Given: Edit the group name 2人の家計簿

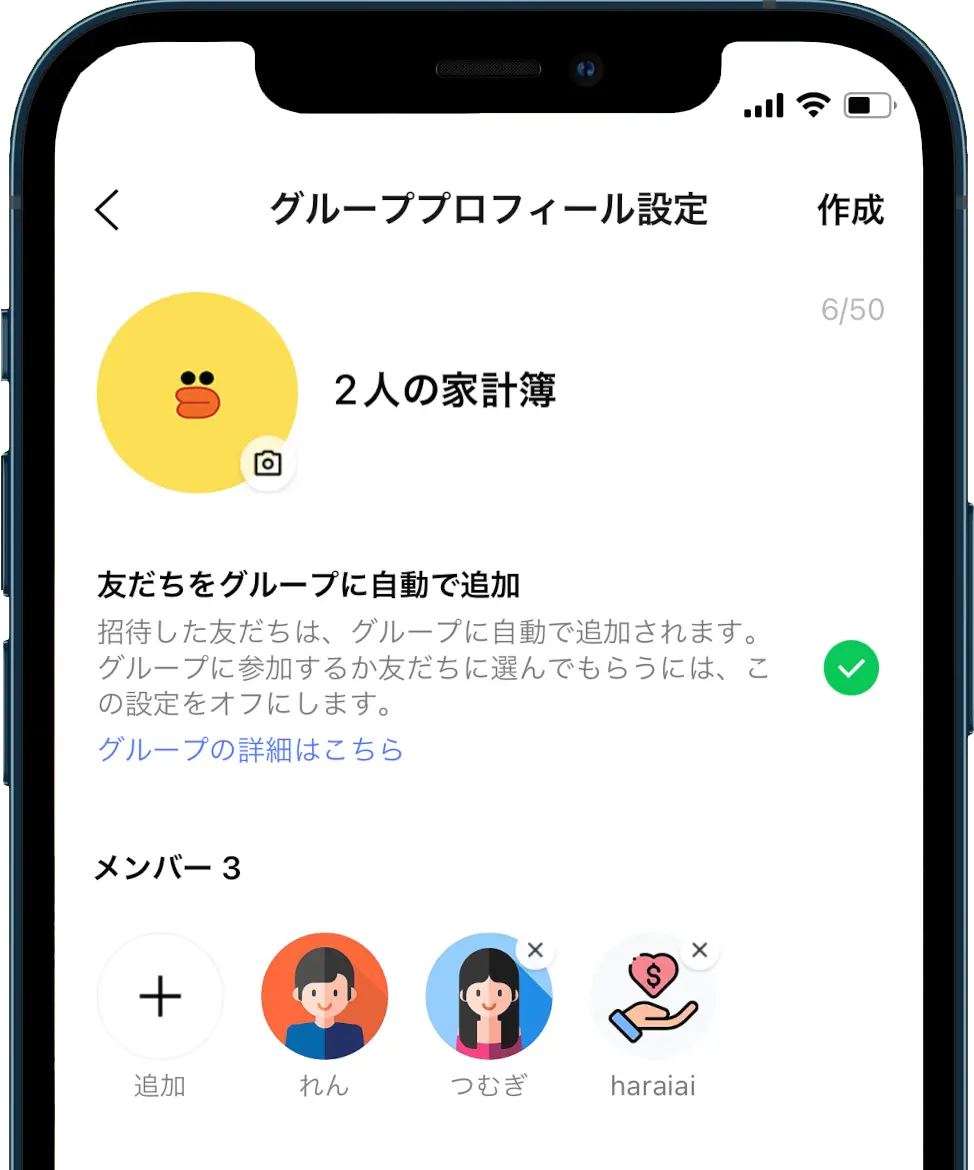Looking at the screenshot, I should [x=445, y=391].
